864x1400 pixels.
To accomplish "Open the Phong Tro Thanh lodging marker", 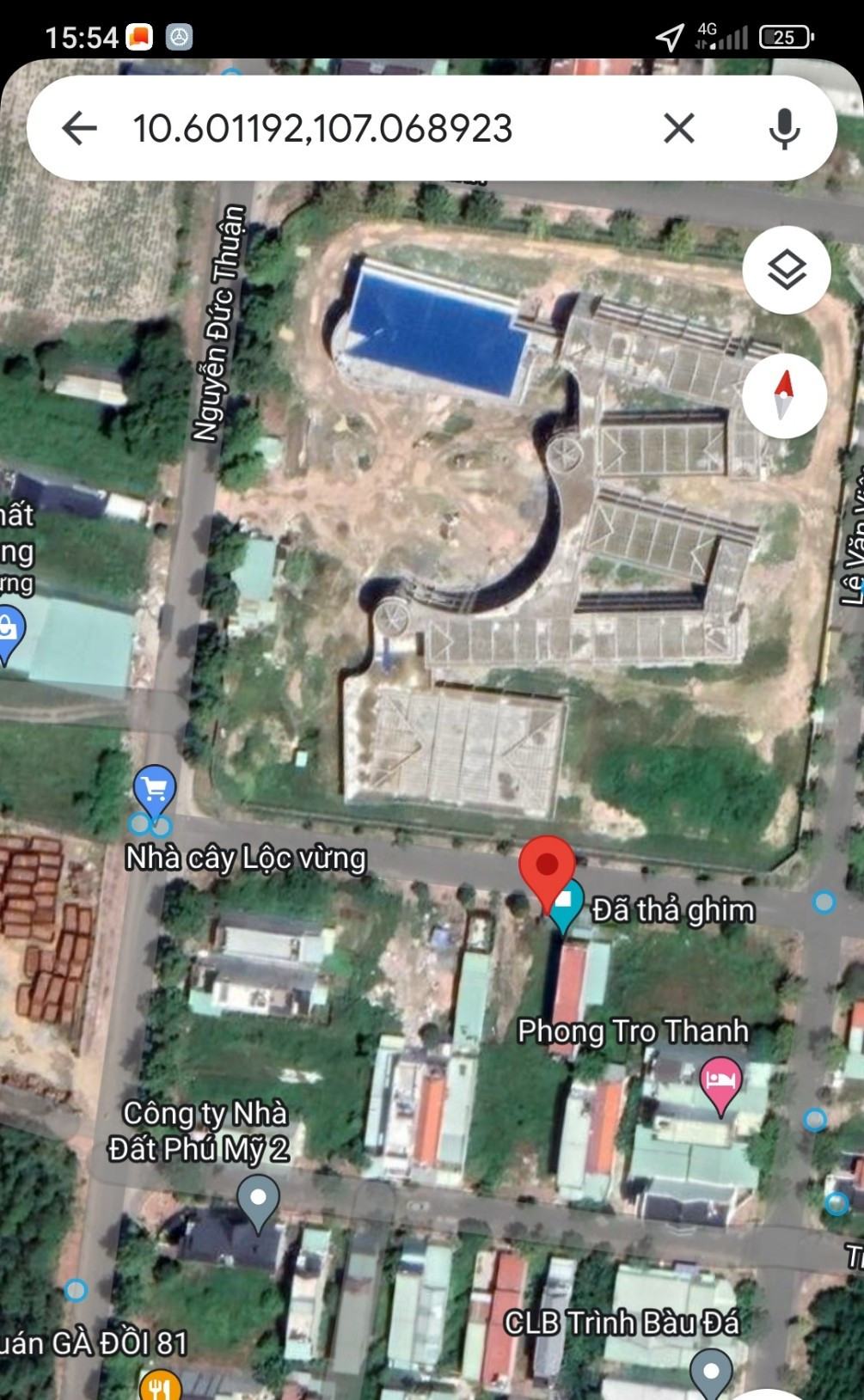I will pos(720,1080).
